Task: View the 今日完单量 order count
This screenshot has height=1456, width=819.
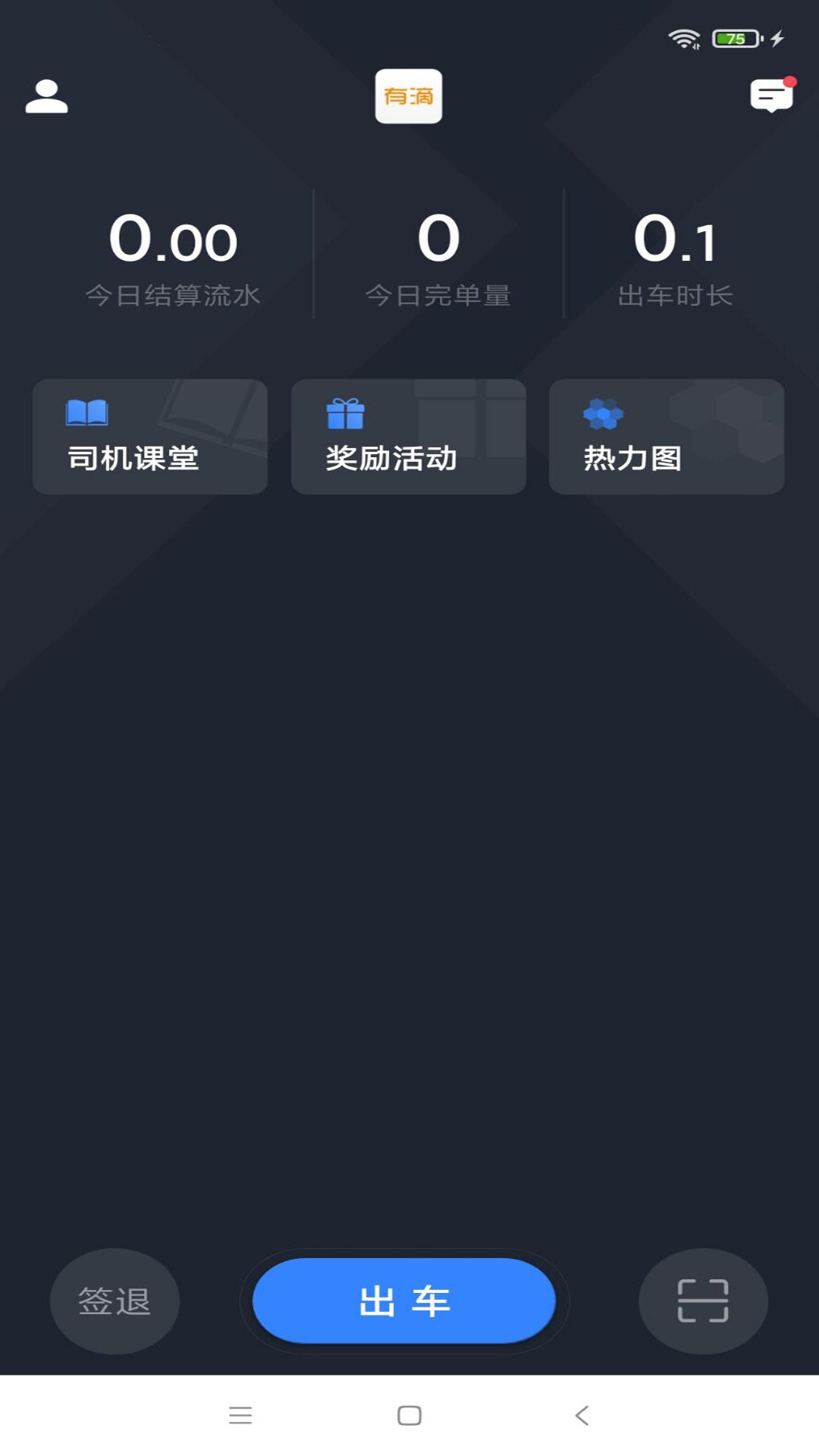Action: pos(439,258)
